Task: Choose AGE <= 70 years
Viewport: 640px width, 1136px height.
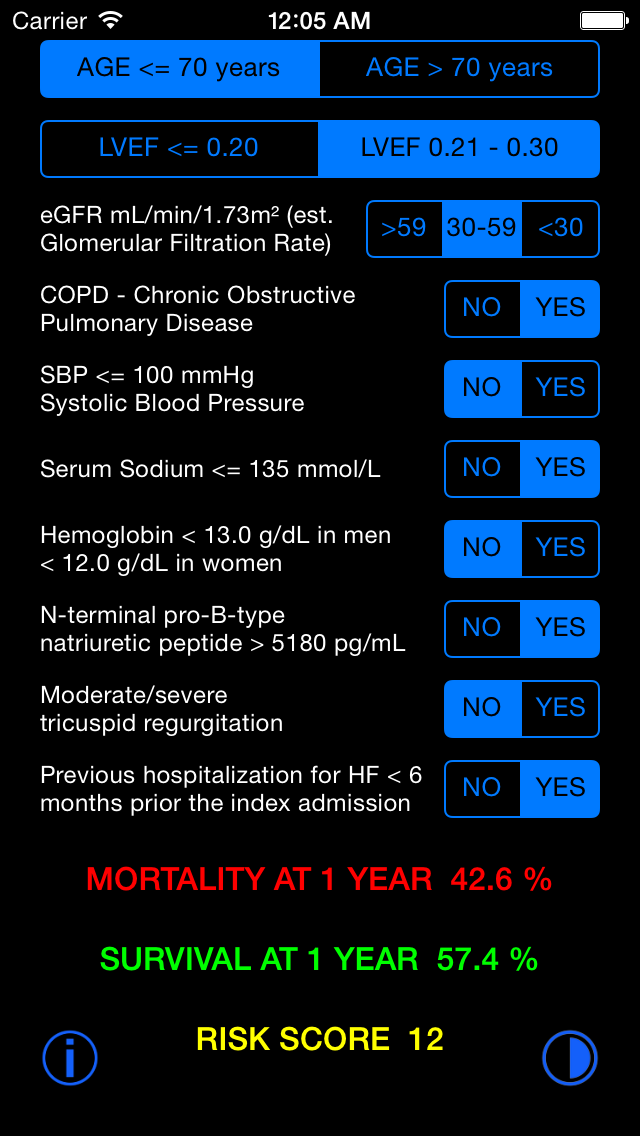Action: [180, 69]
